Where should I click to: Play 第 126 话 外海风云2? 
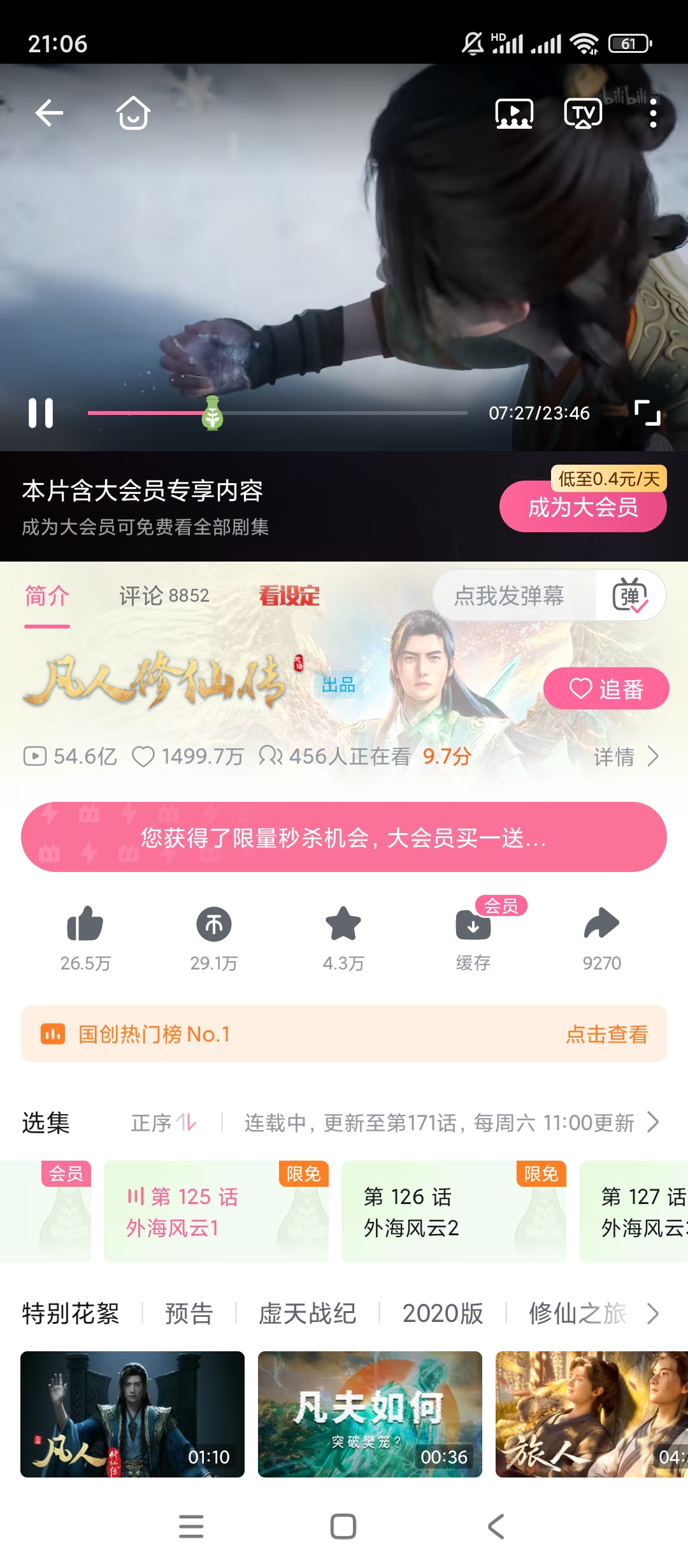(454, 1211)
